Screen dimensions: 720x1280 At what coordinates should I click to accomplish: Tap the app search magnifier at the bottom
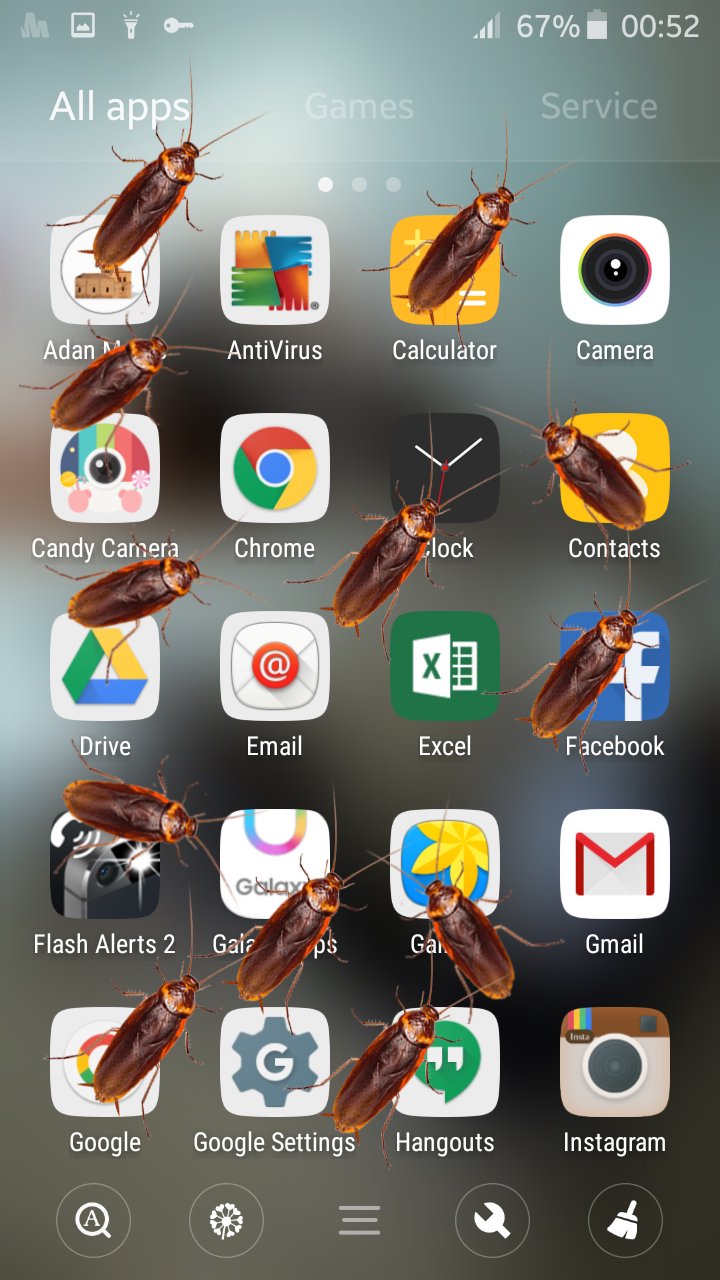click(93, 1220)
